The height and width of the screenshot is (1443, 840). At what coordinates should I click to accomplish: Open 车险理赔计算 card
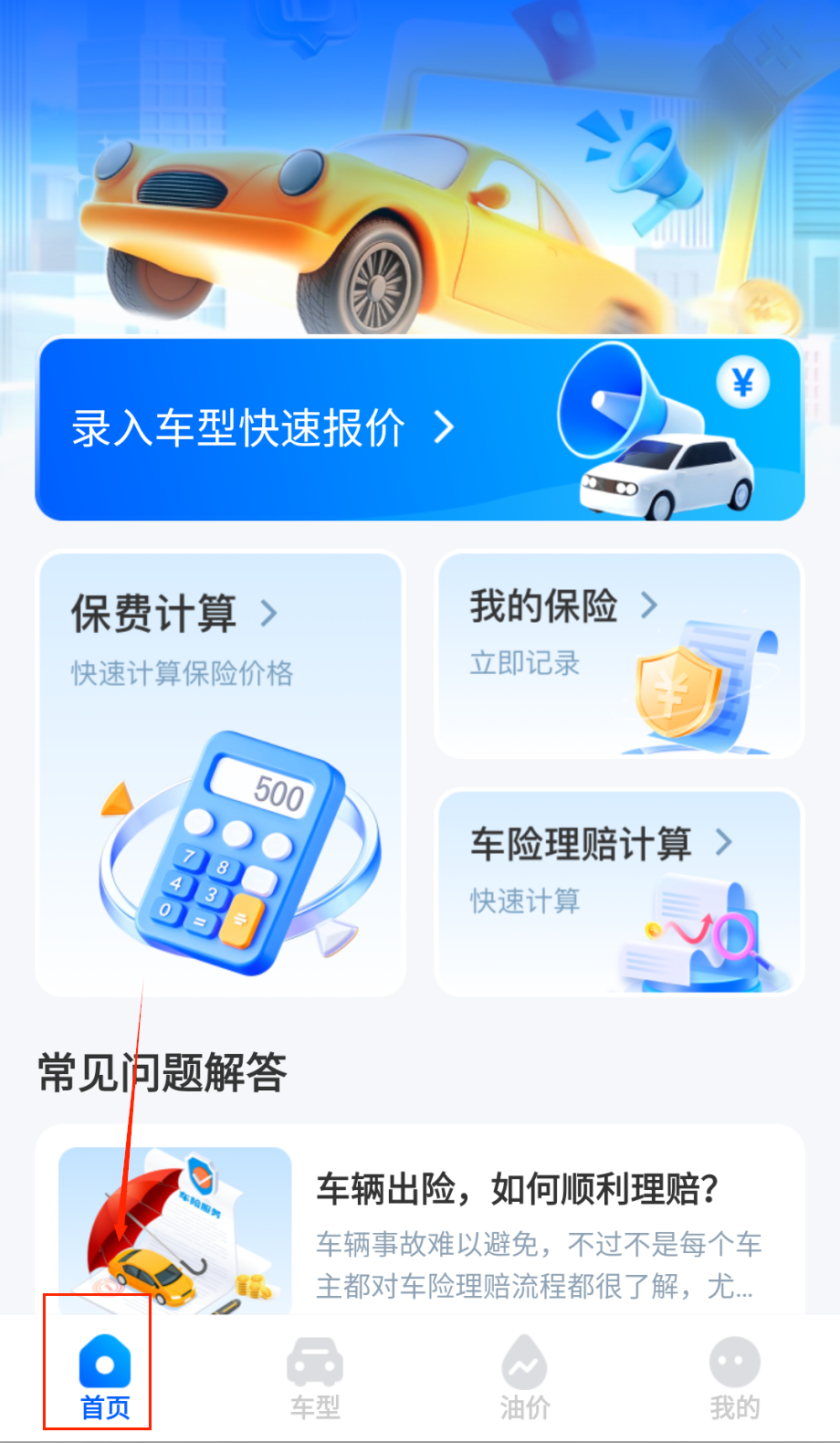(x=619, y=891)
